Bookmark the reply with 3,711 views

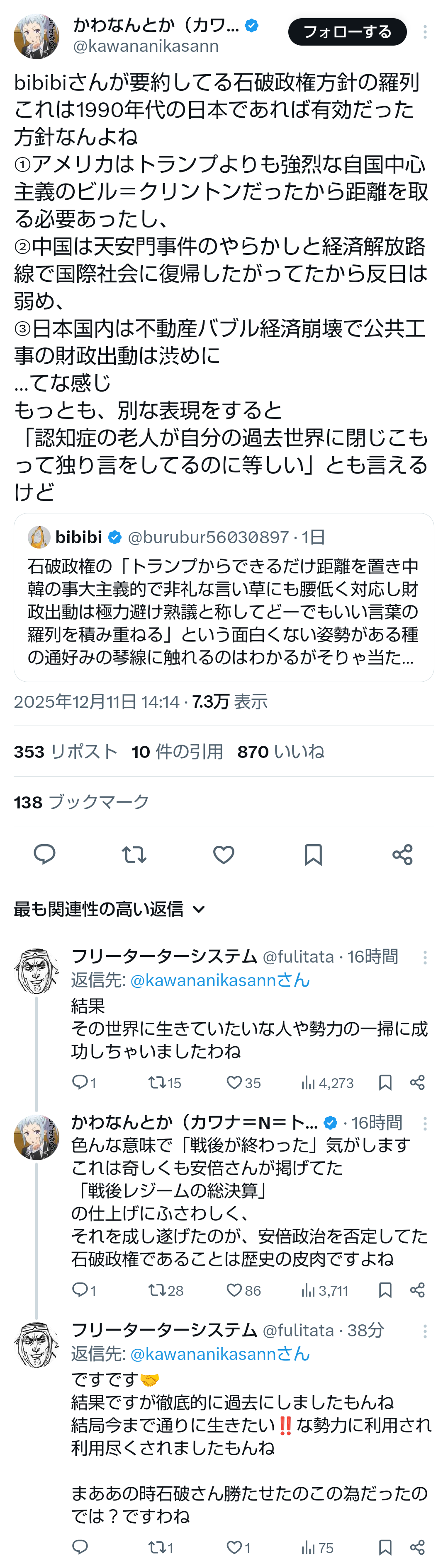[385, 1290]
